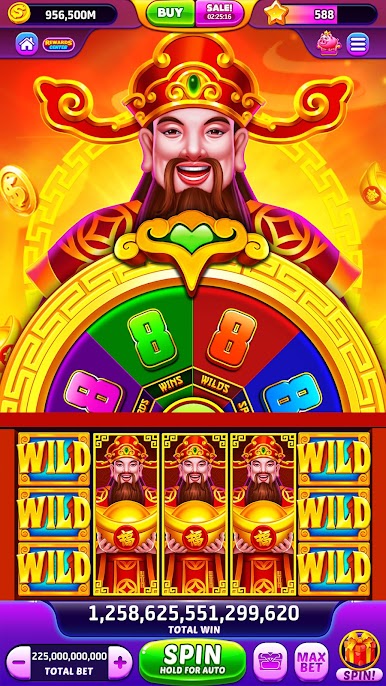Open the Rewards Center
386x686 pixels.
(59, 44)
